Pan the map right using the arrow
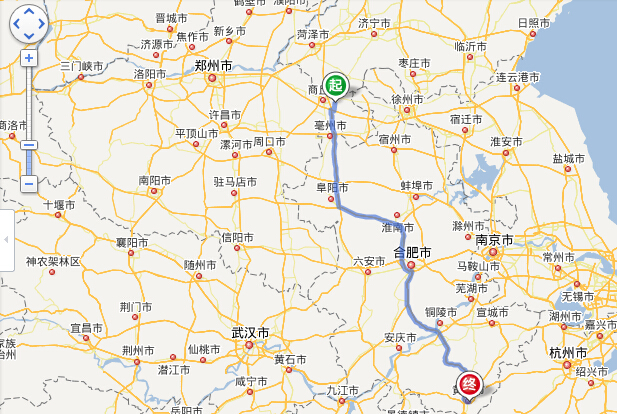This screenshot has width=617, height=414. tap(41, 24)
